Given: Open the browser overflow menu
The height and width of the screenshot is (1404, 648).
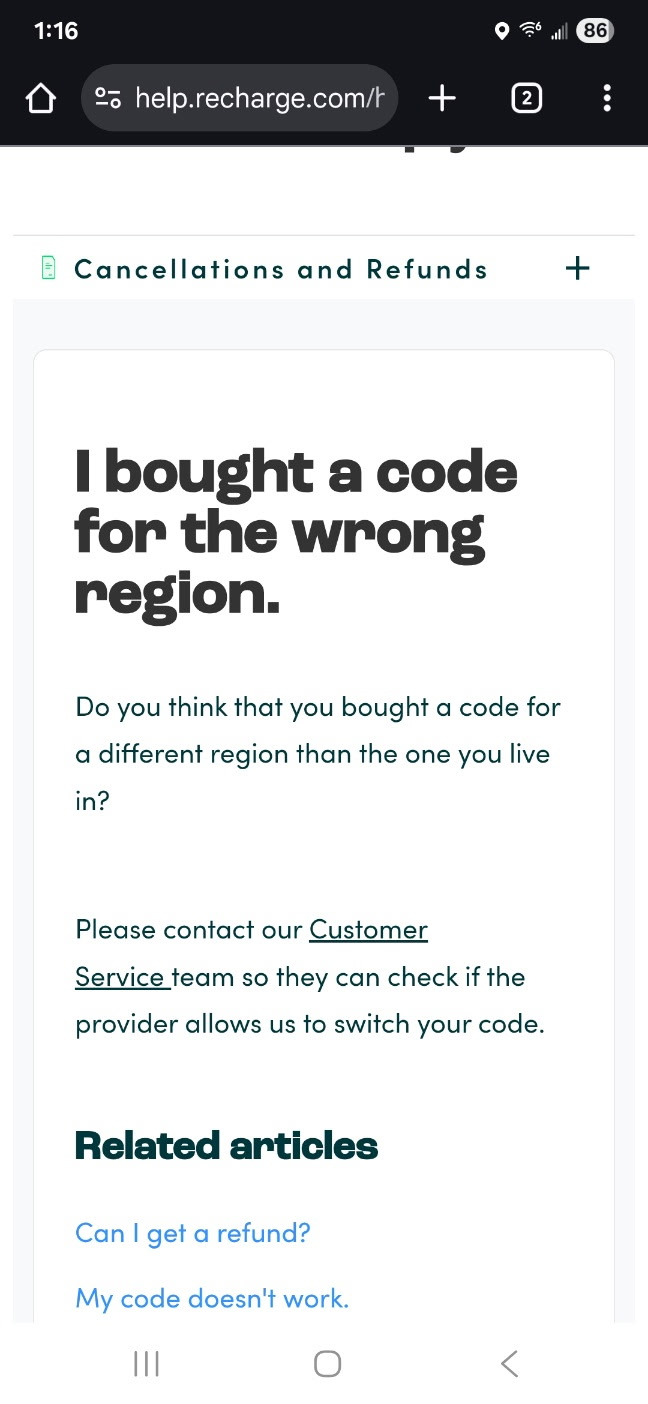Looking at the screenshot, I should click(607, 98).
